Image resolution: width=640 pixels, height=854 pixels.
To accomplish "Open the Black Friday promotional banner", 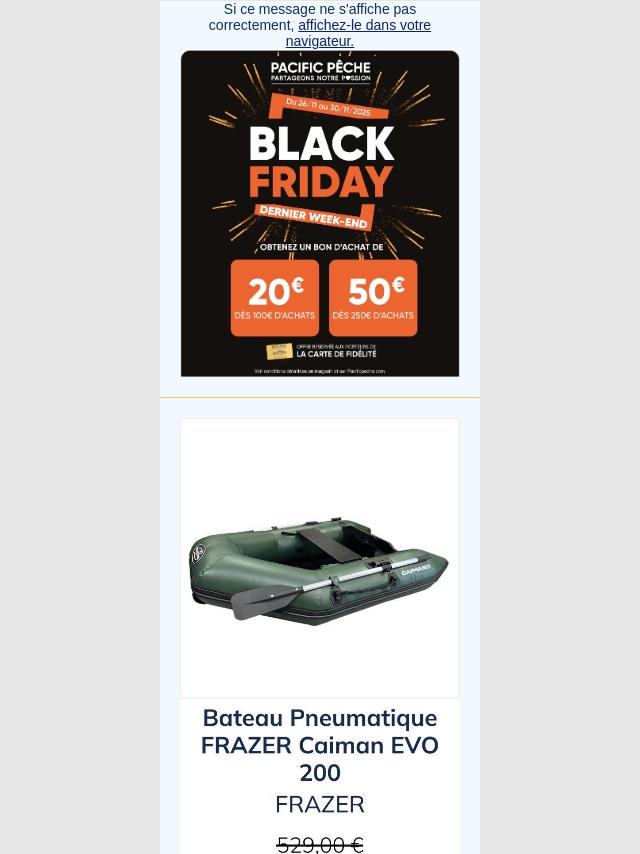I will [320, 213].
